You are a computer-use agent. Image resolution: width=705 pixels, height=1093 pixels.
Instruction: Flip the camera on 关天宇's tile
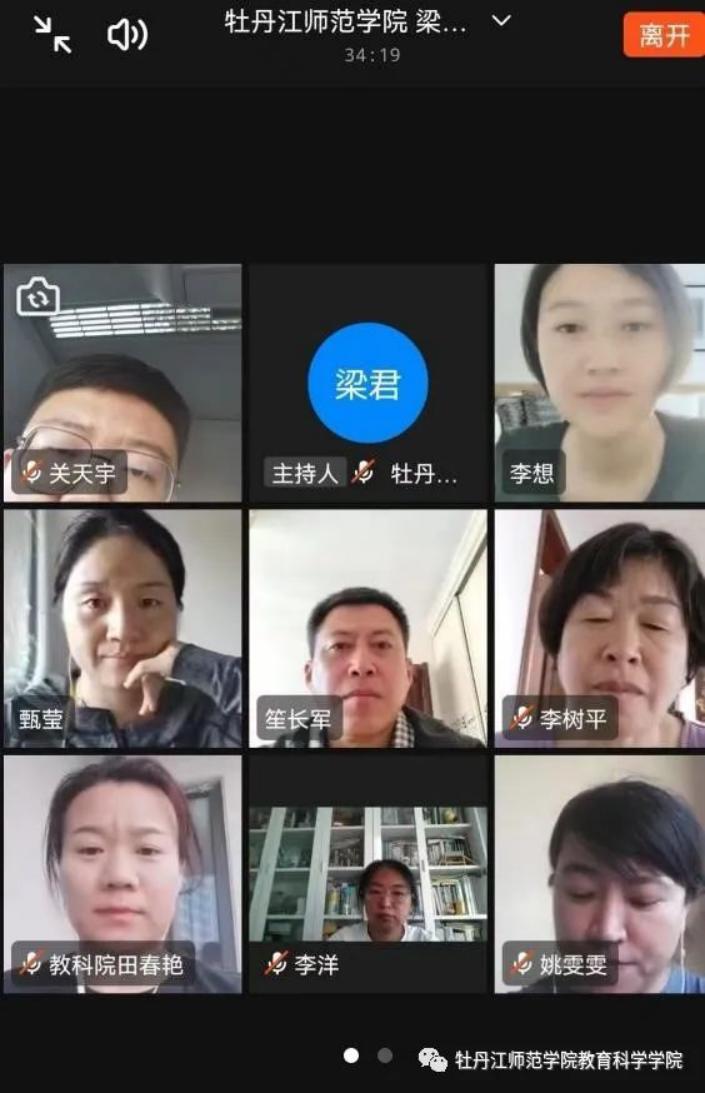tap(39, 297)
